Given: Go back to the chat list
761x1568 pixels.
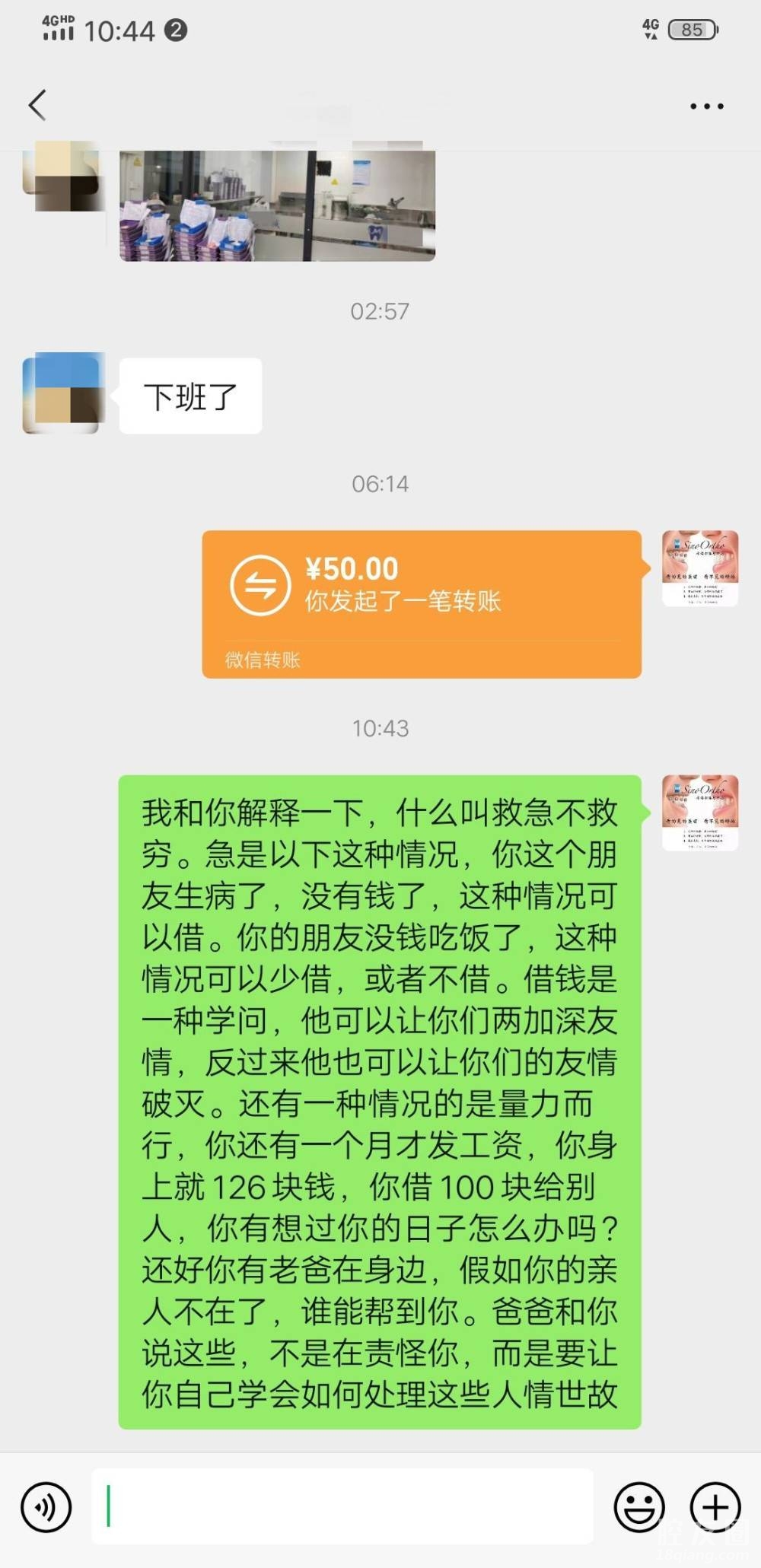Looking at the screenshot, I should click(38, 105).
